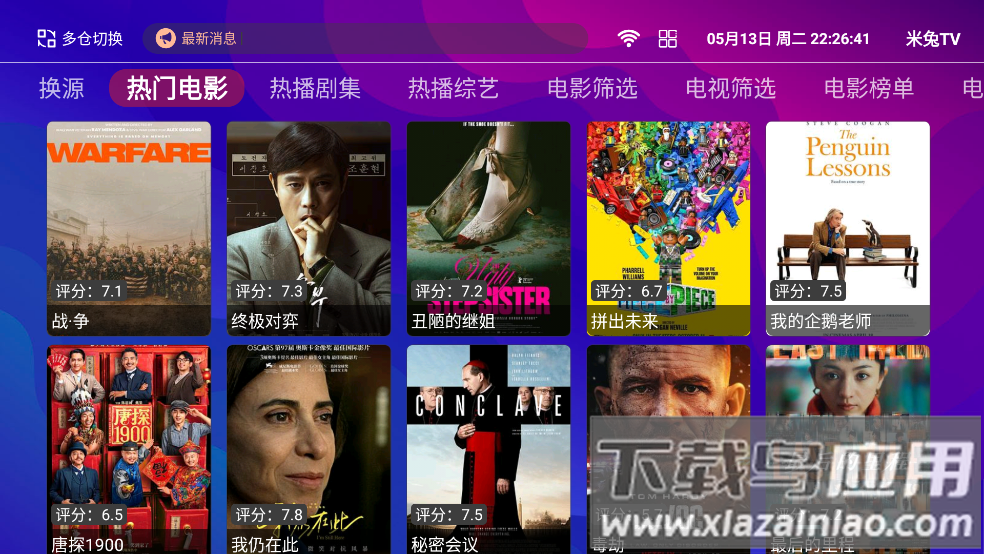
Task: Open the movie 终极对弈
Action: pos(309,228)
